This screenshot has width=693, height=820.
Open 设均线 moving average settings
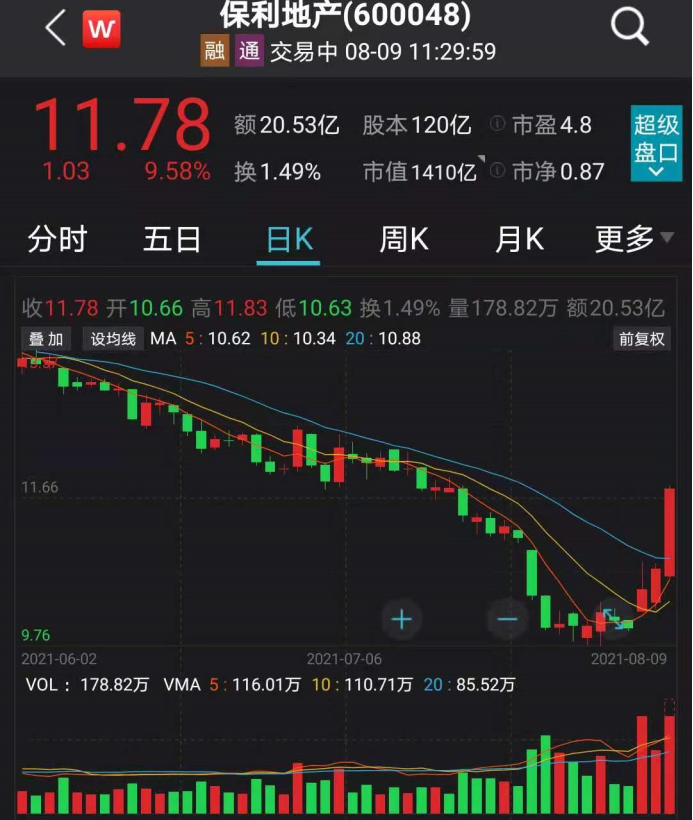[x=113, y=339]
